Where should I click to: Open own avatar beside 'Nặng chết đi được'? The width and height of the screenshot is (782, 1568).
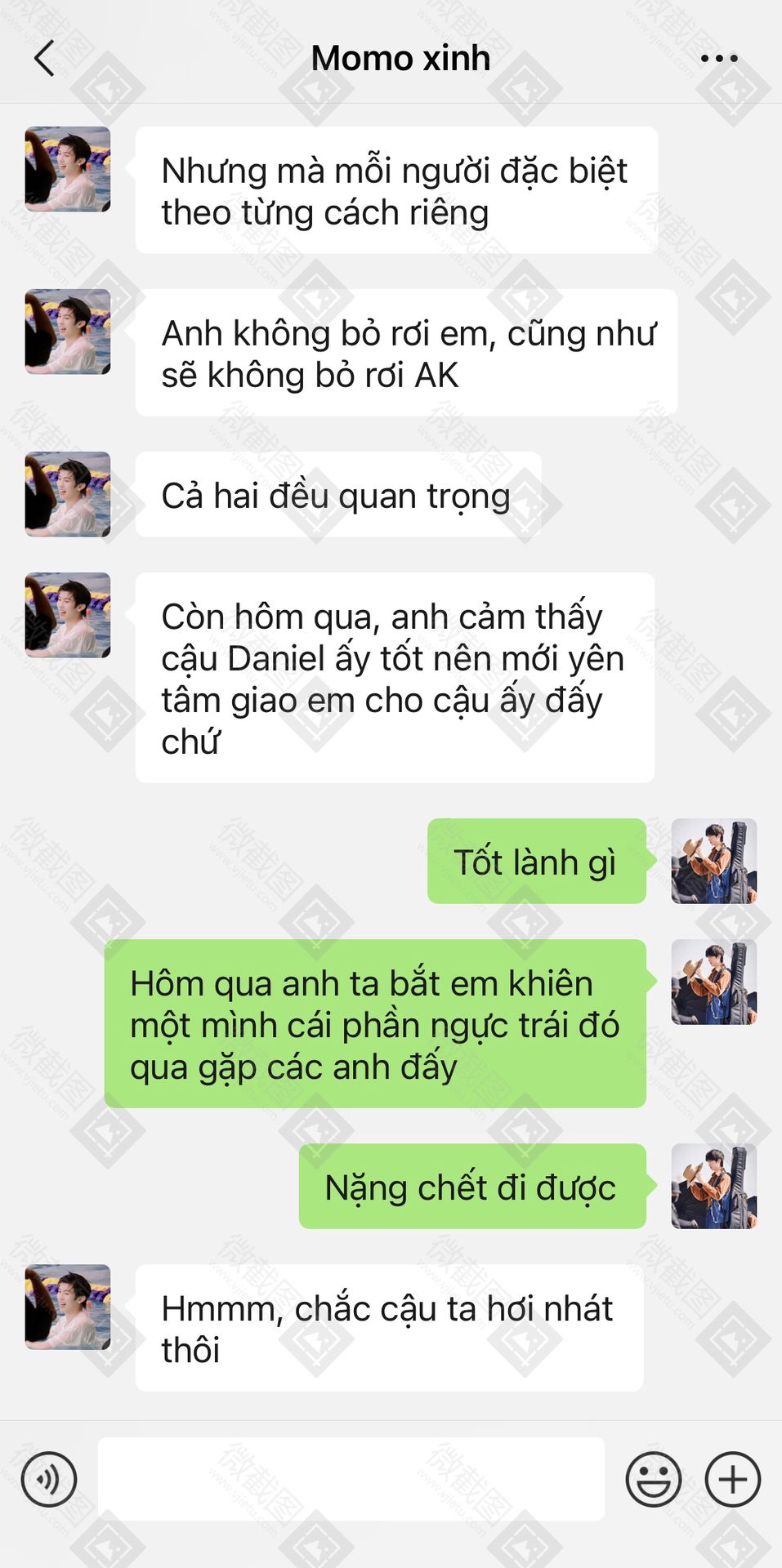713,1186
